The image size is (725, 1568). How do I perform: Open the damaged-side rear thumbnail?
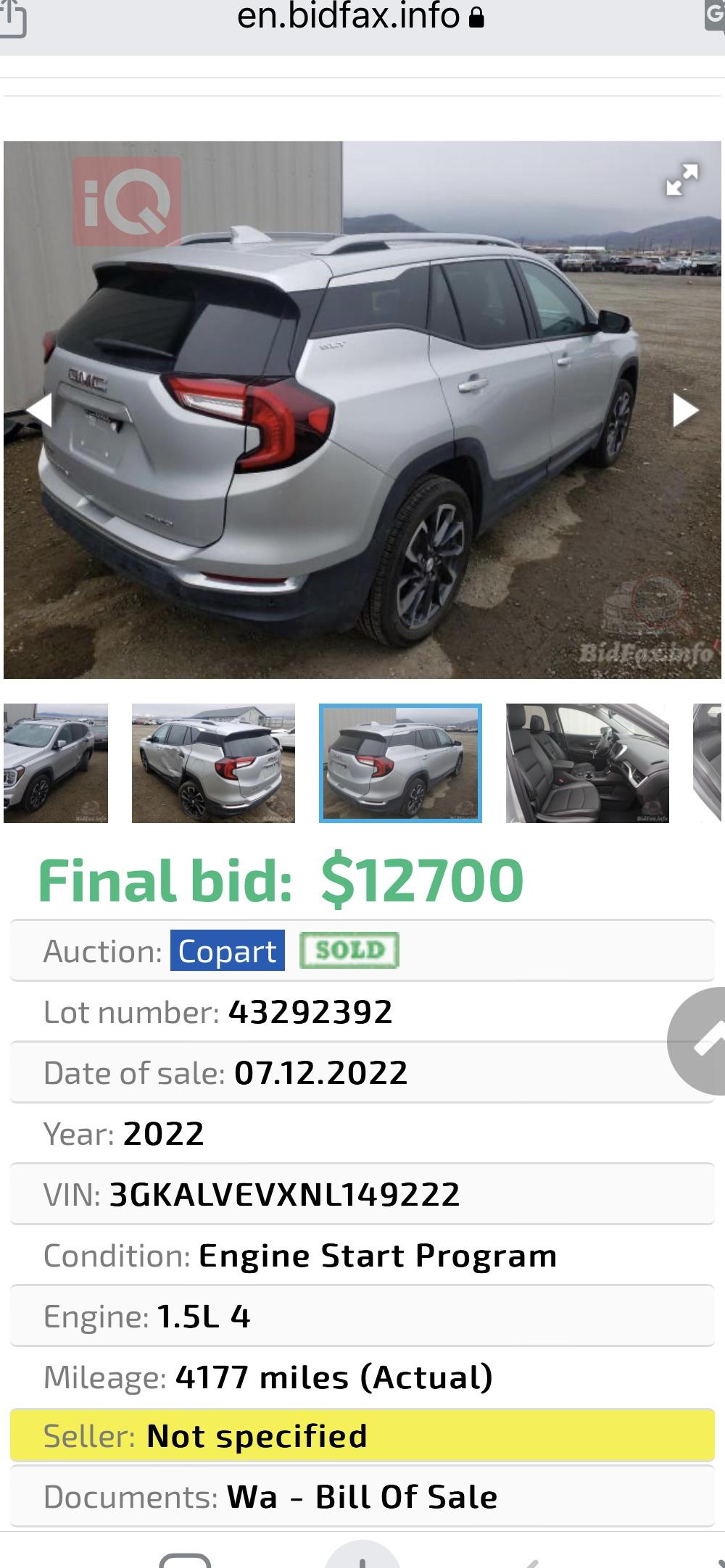point(213,763)
